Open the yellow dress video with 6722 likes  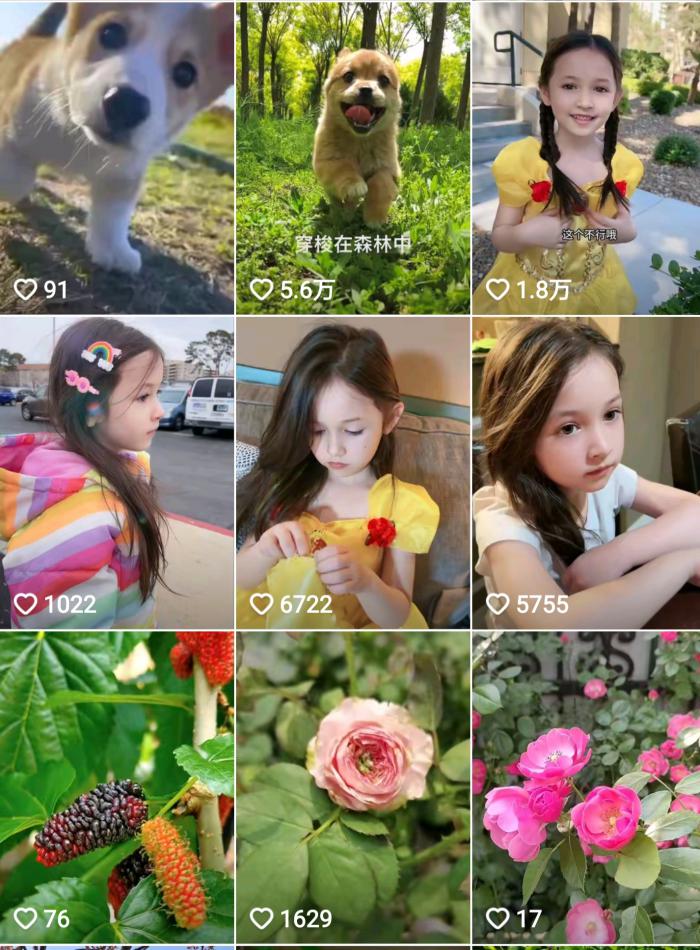(x=352, y=470)
